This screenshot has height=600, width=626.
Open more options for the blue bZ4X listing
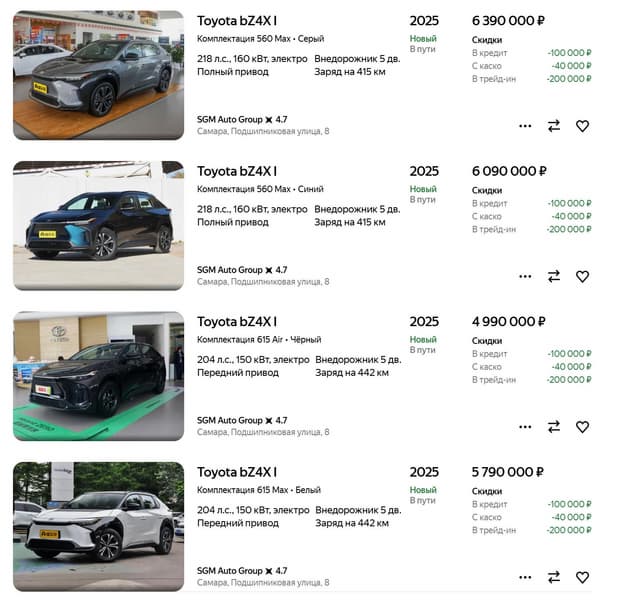[x=525, y=276]
